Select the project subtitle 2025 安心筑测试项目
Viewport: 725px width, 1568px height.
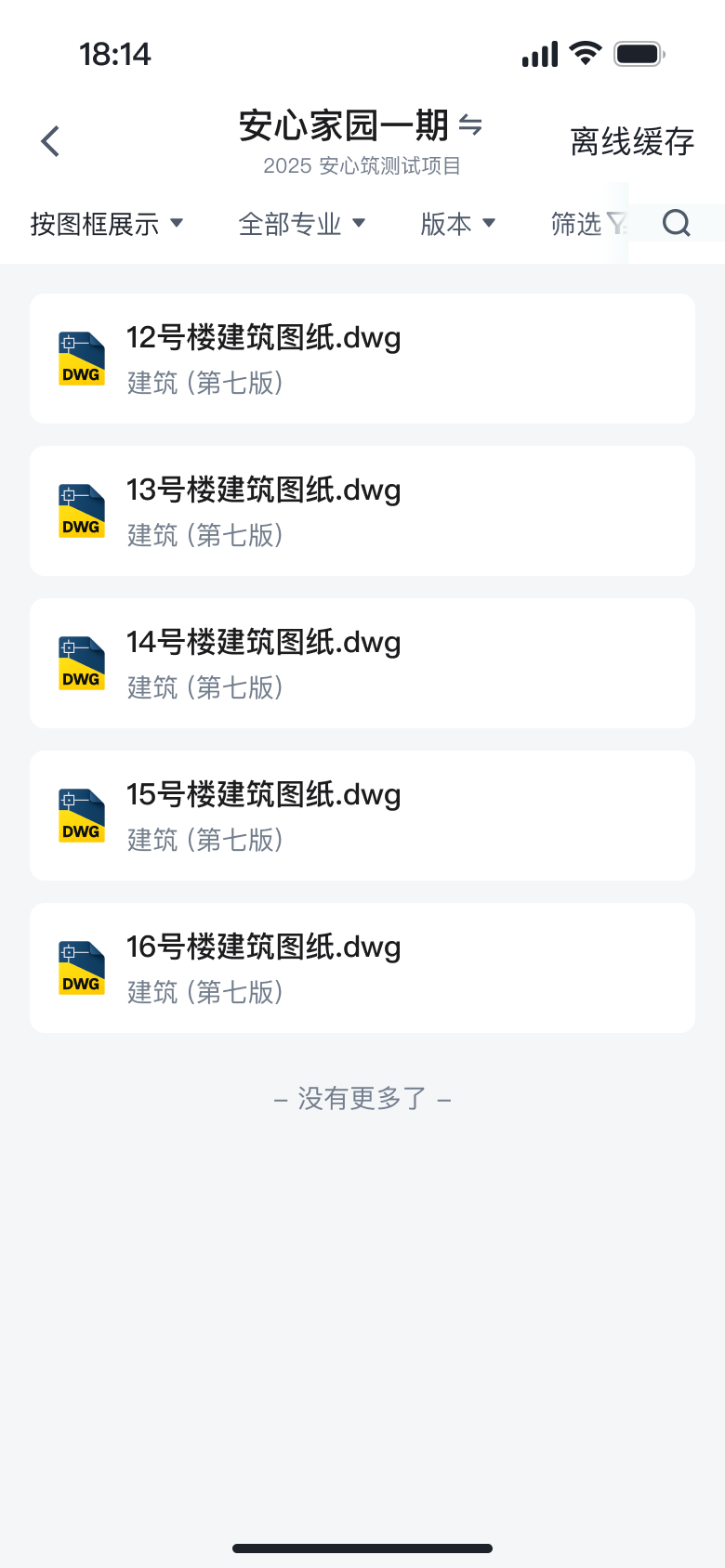point(361,166)
